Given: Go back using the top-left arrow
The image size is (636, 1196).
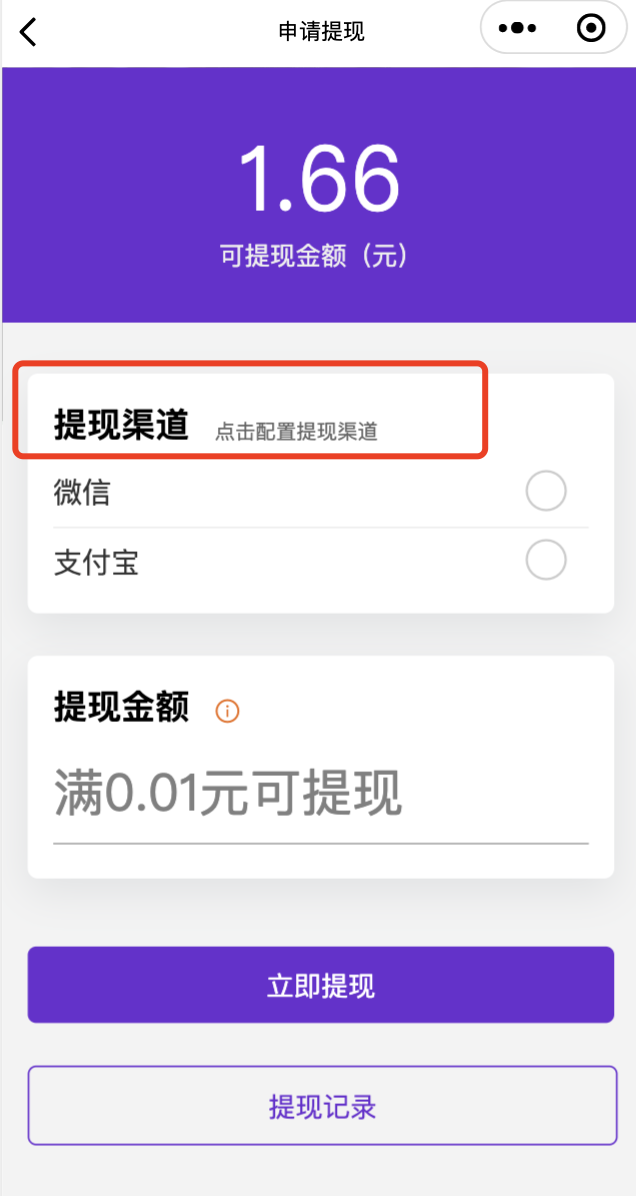Looking at the screenshot, I should [28, 31].
